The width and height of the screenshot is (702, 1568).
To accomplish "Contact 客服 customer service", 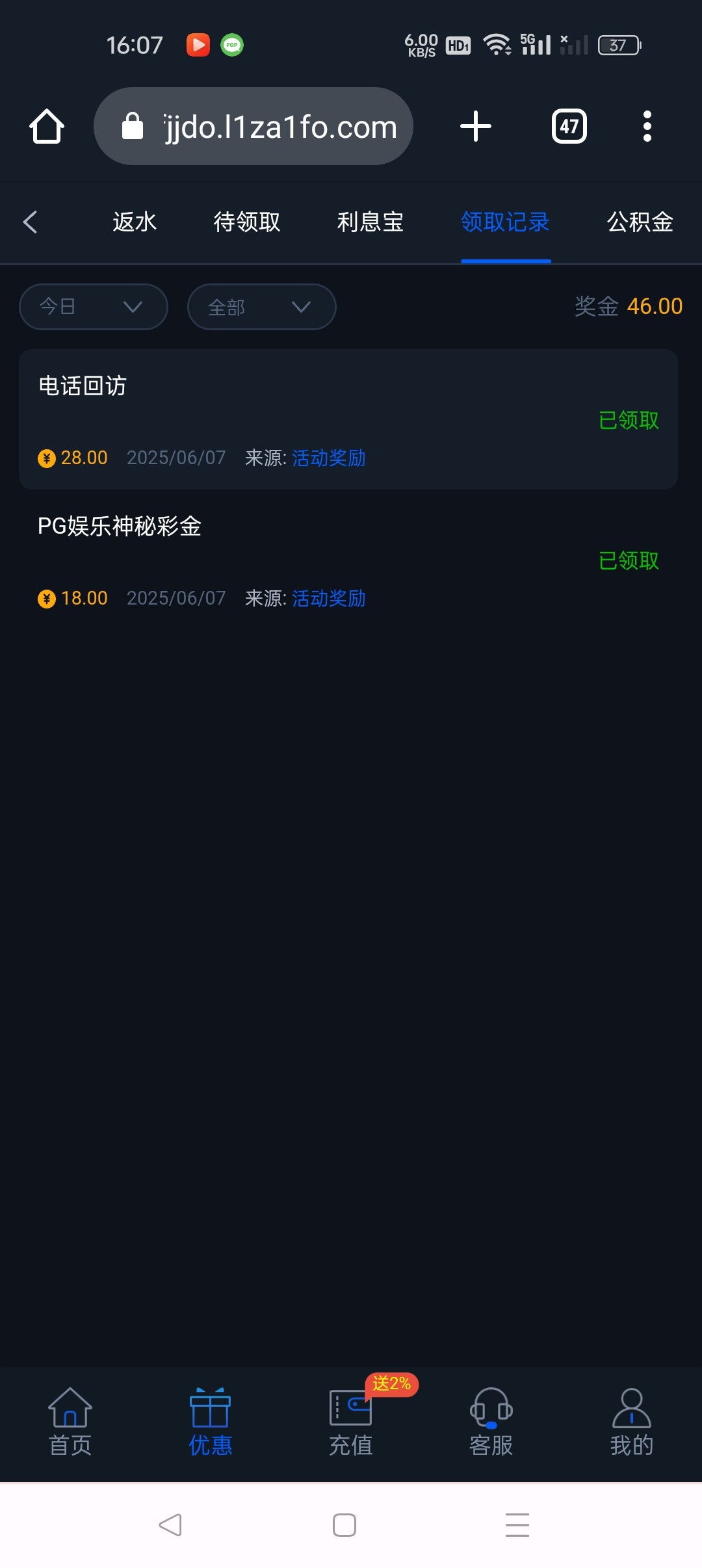I will click(491, 1422).
